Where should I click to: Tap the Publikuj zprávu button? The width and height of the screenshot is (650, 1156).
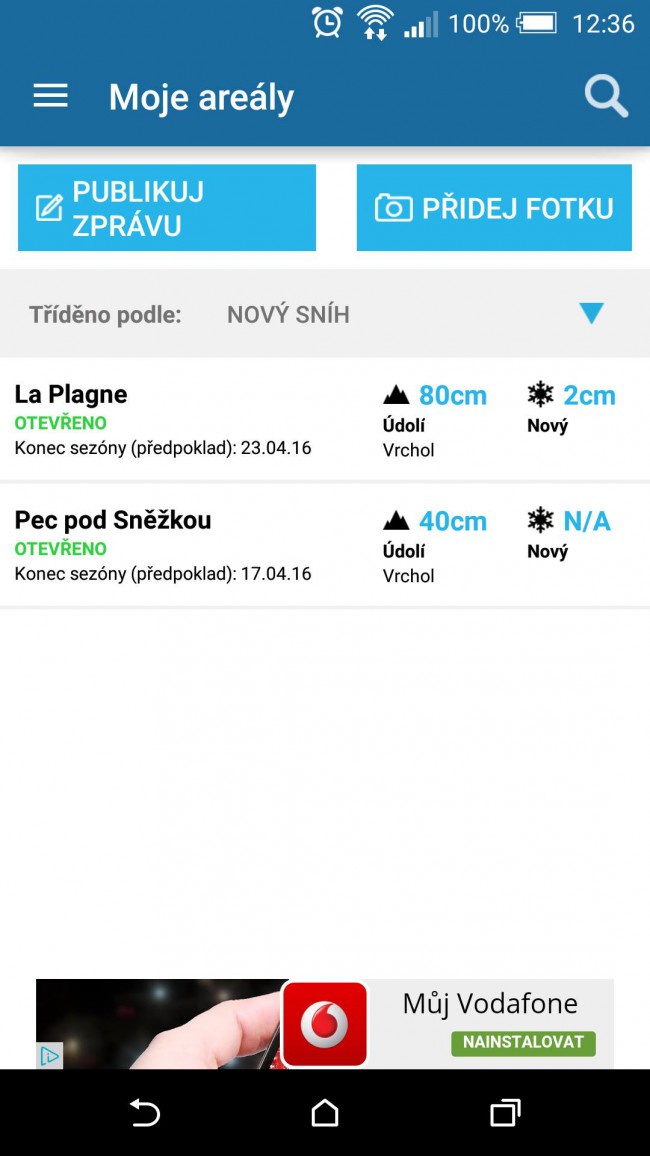[167, 208]
